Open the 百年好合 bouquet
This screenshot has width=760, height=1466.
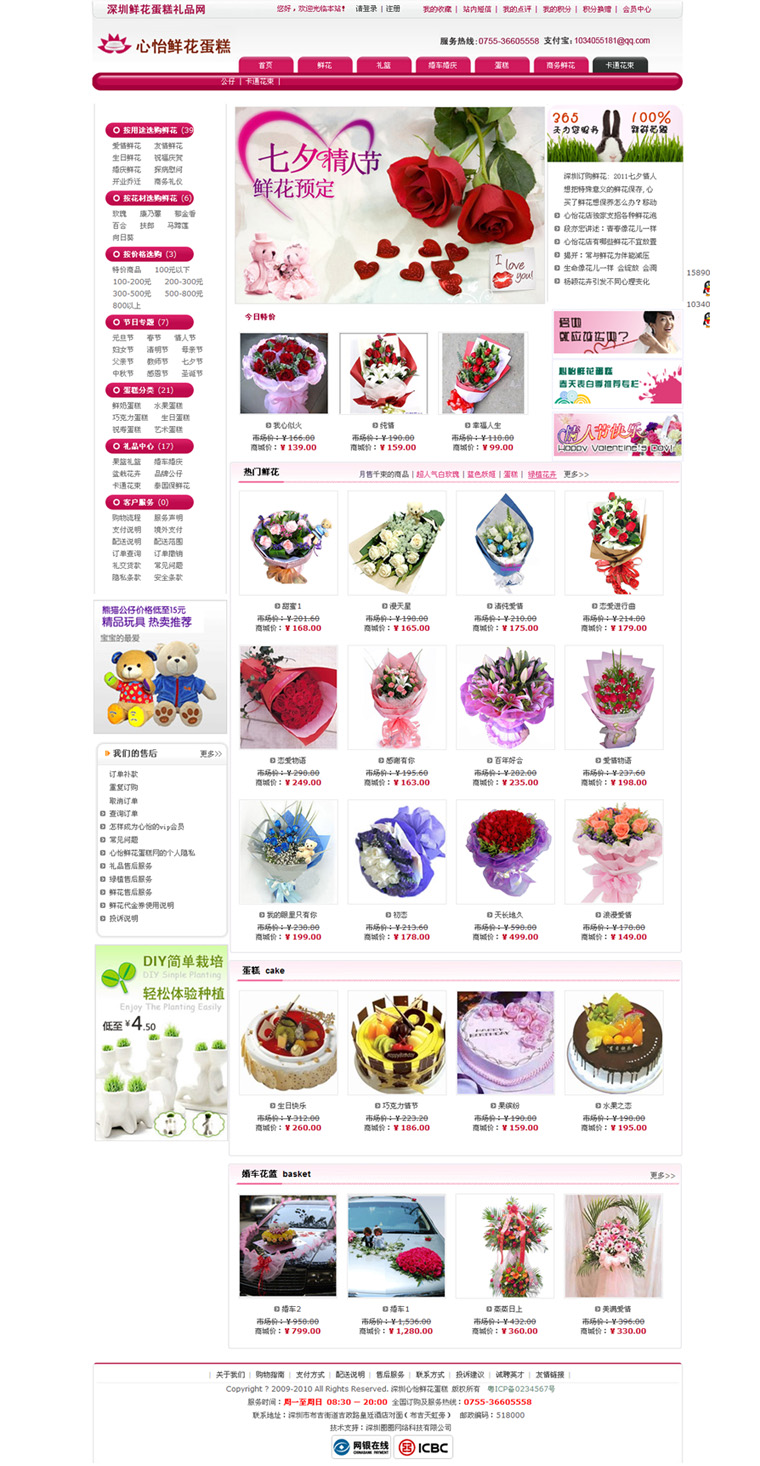506,697
